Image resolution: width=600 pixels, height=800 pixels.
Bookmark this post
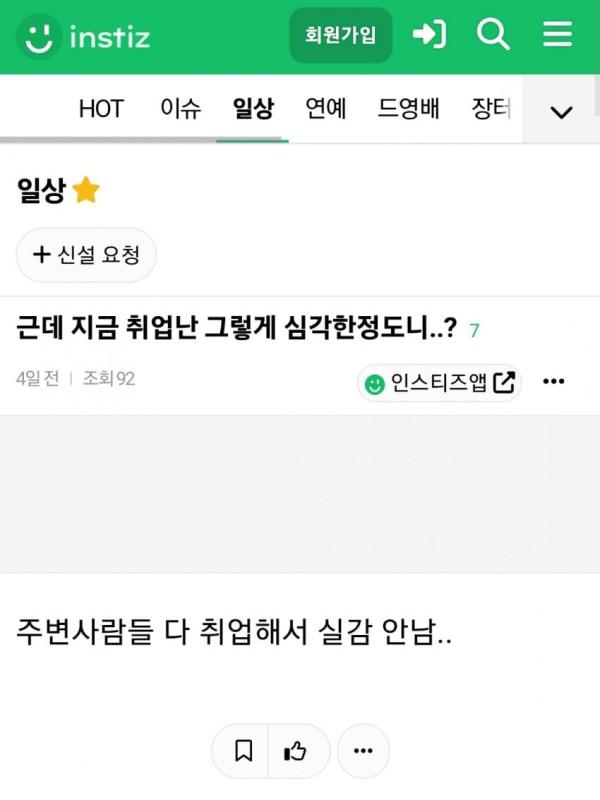coord(242,751)
